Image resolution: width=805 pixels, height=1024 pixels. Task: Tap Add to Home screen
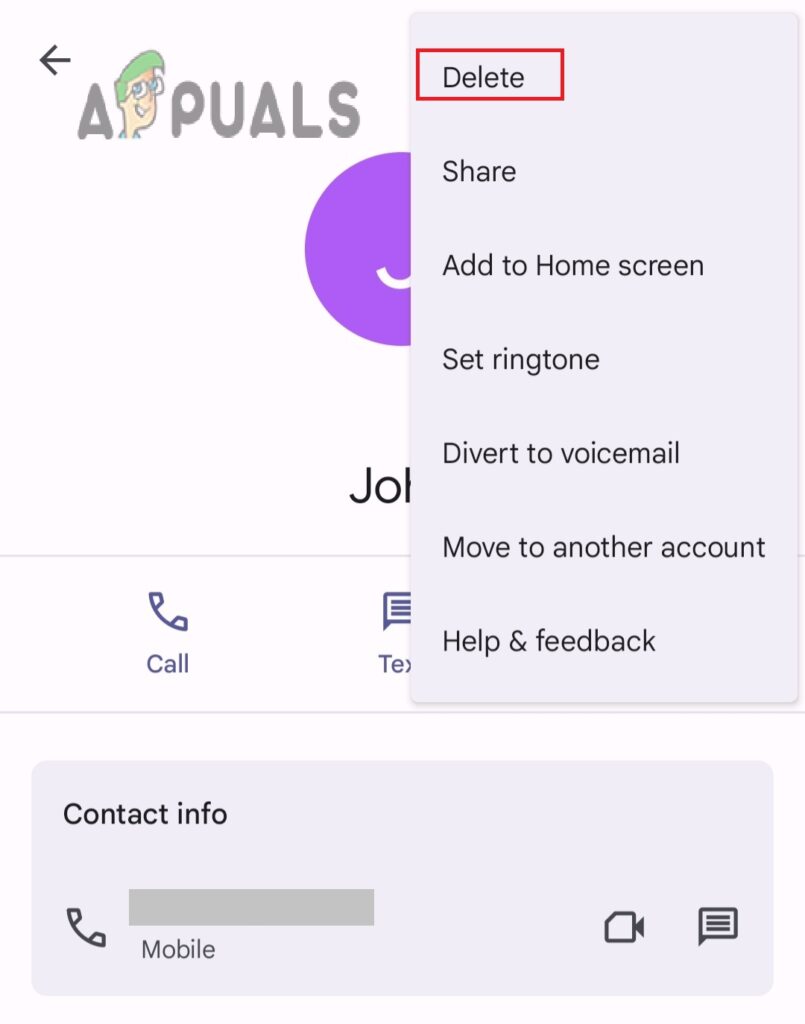point(573,265)
